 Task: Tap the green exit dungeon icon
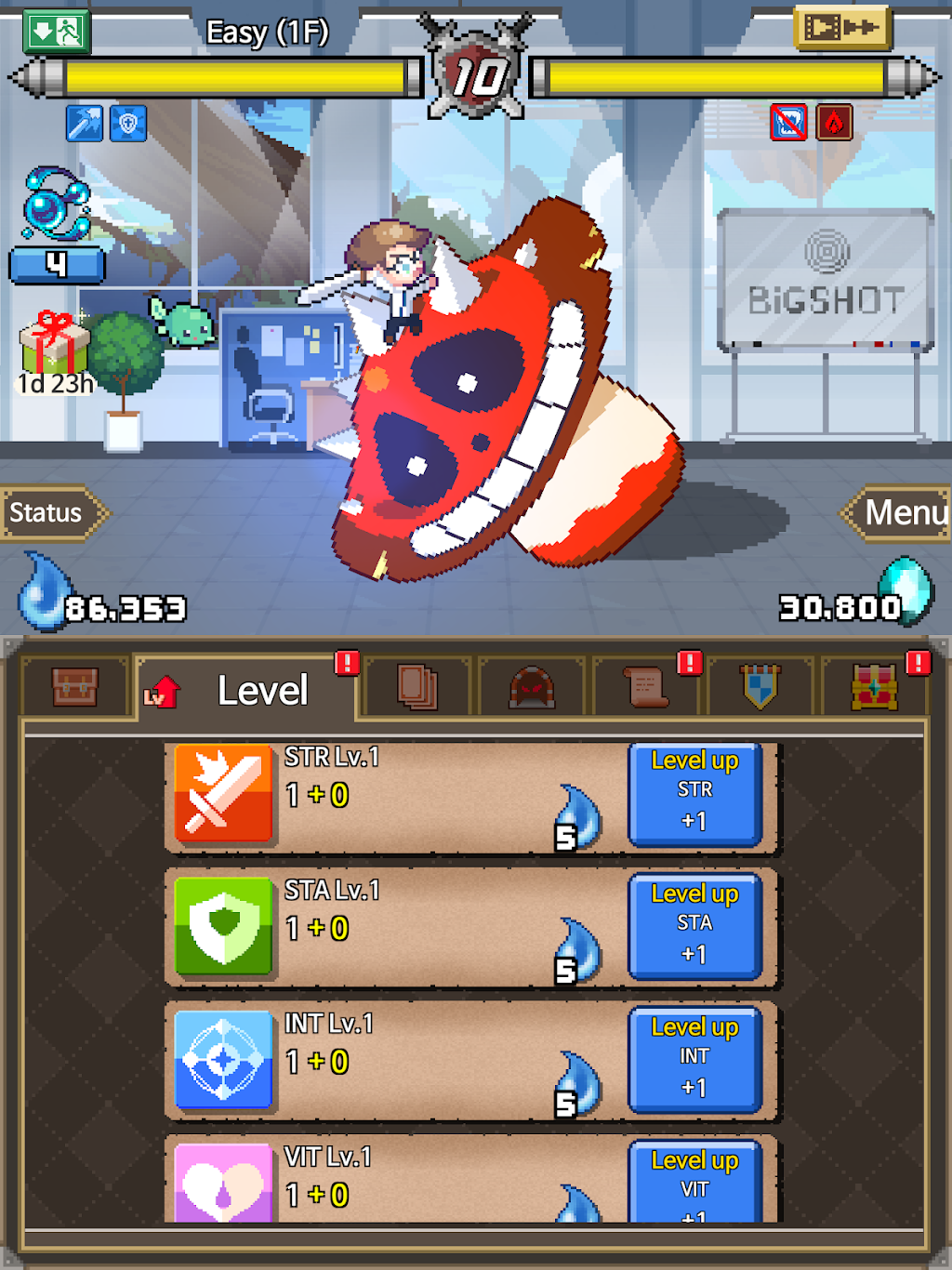tap(56, 31)
